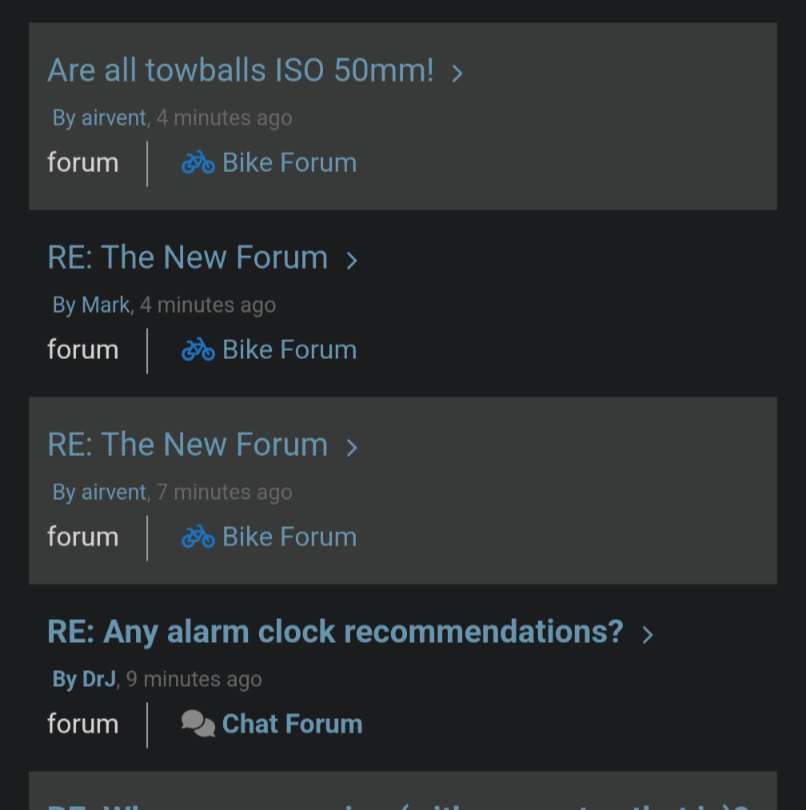
Task: View DrJ's user profile
Action: coord(98,679)
